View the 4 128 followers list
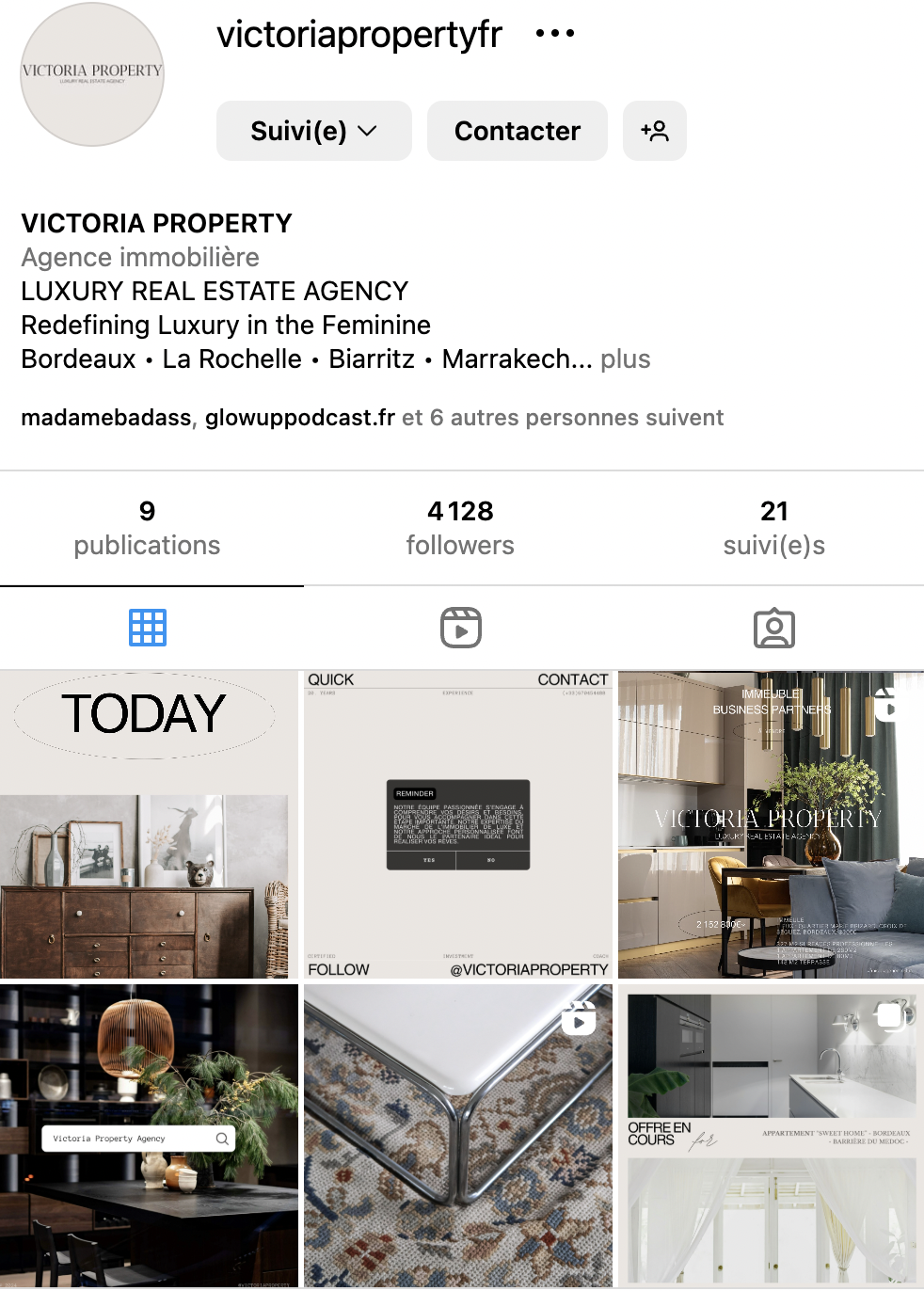This screenshot has height=1291, width=924. (x=460, y=527)
